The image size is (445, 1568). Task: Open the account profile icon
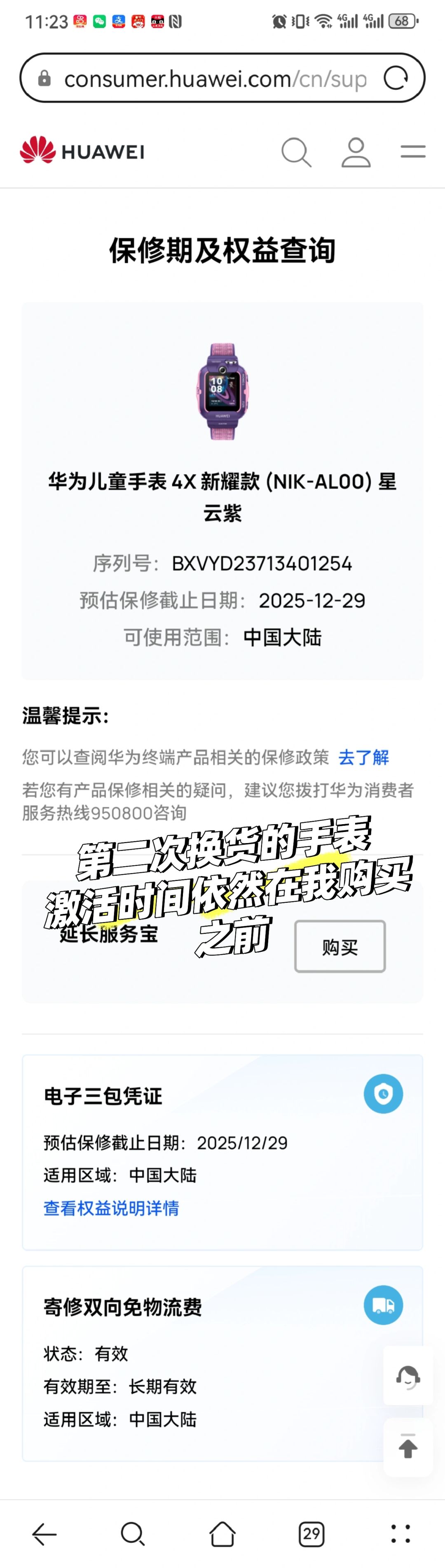coord(356,151)
